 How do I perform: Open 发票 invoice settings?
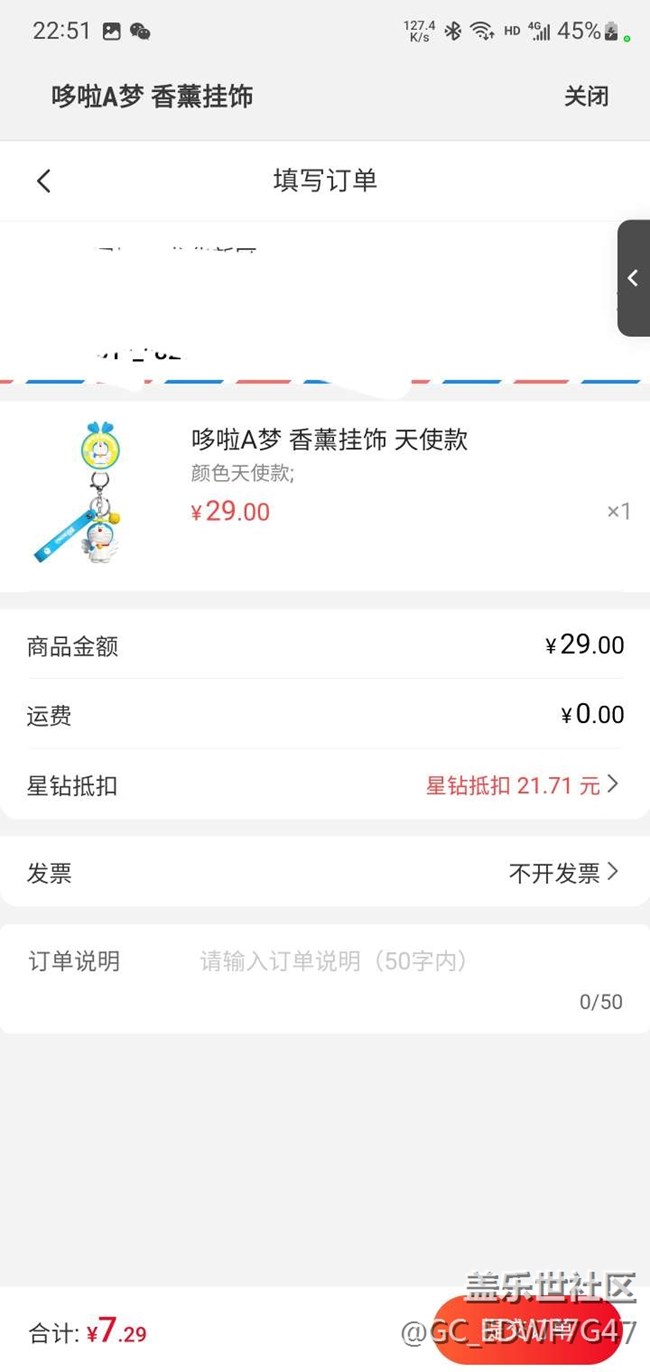(x=564, y=873)
